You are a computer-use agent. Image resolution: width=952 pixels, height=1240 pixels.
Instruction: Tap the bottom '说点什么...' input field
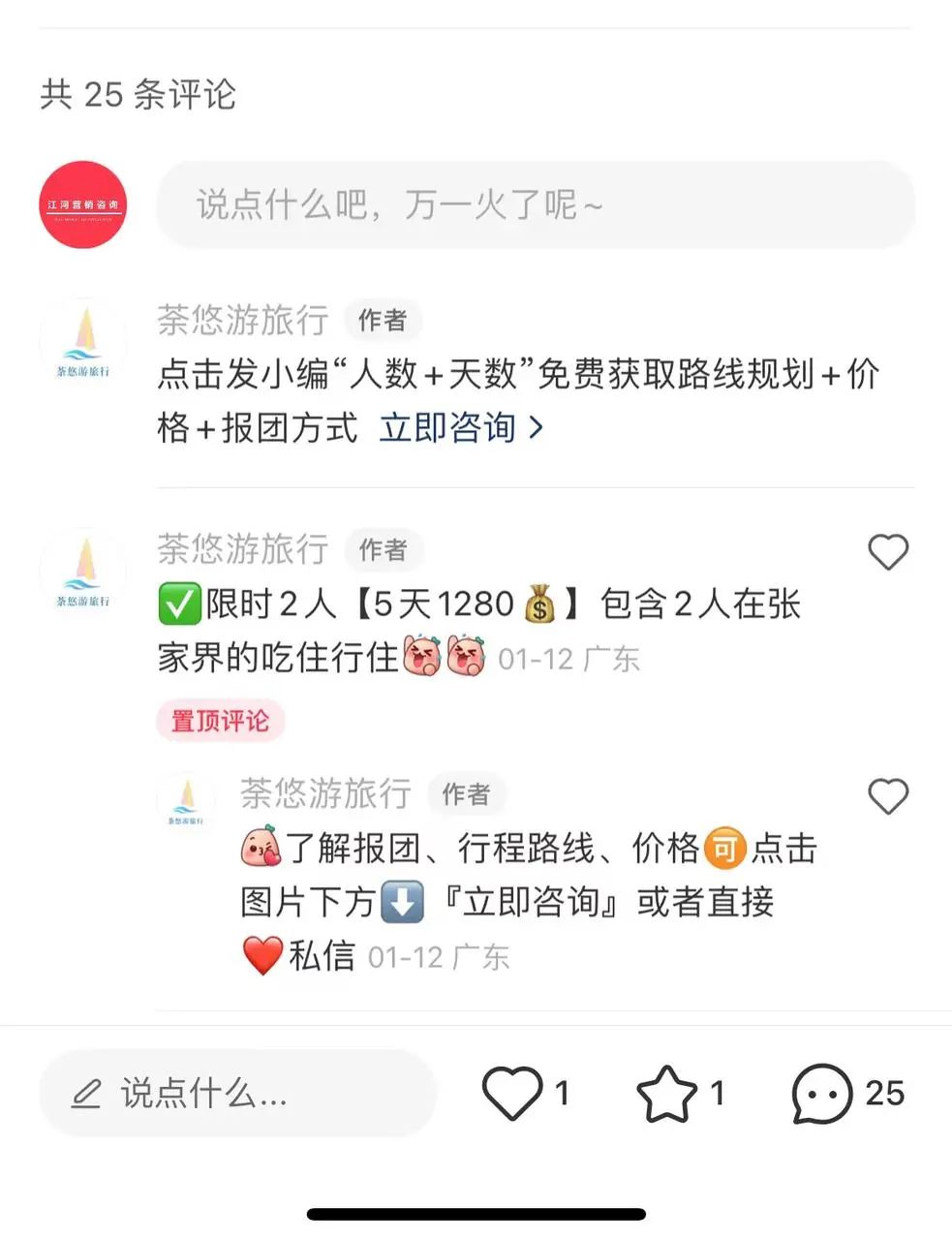point(237,1094)
